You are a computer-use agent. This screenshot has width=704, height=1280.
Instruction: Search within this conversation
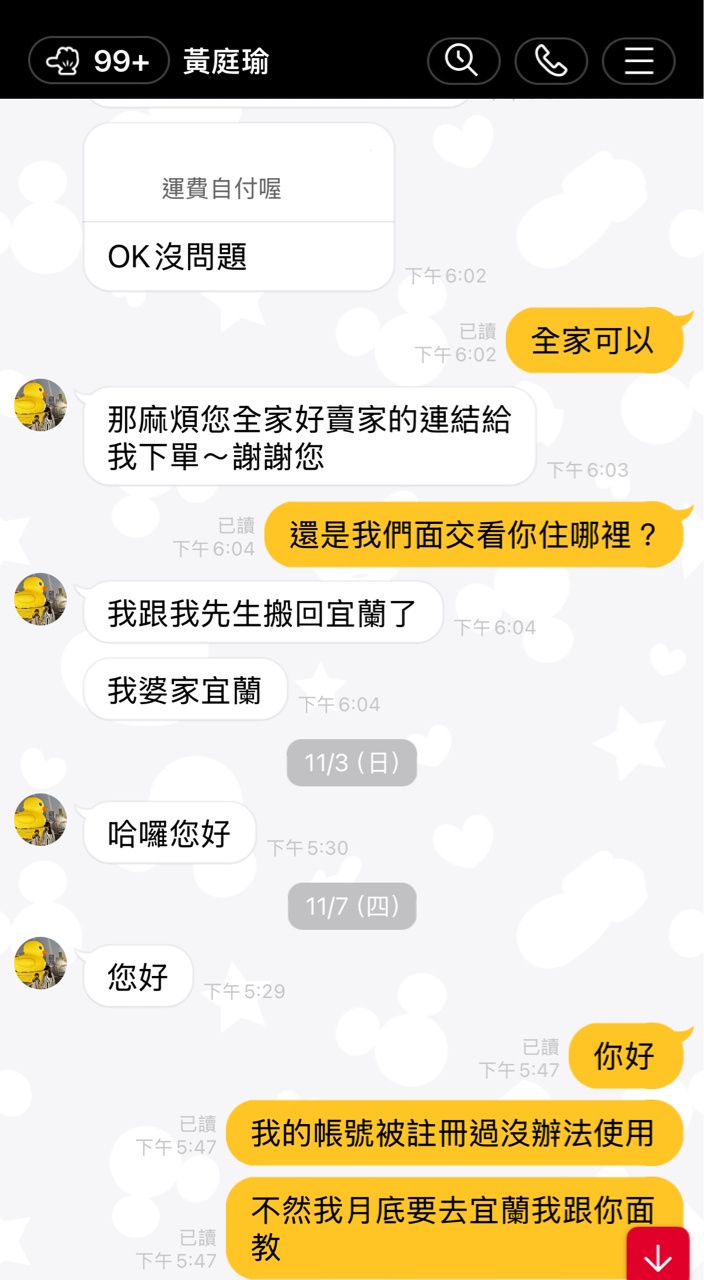[463, 61]
